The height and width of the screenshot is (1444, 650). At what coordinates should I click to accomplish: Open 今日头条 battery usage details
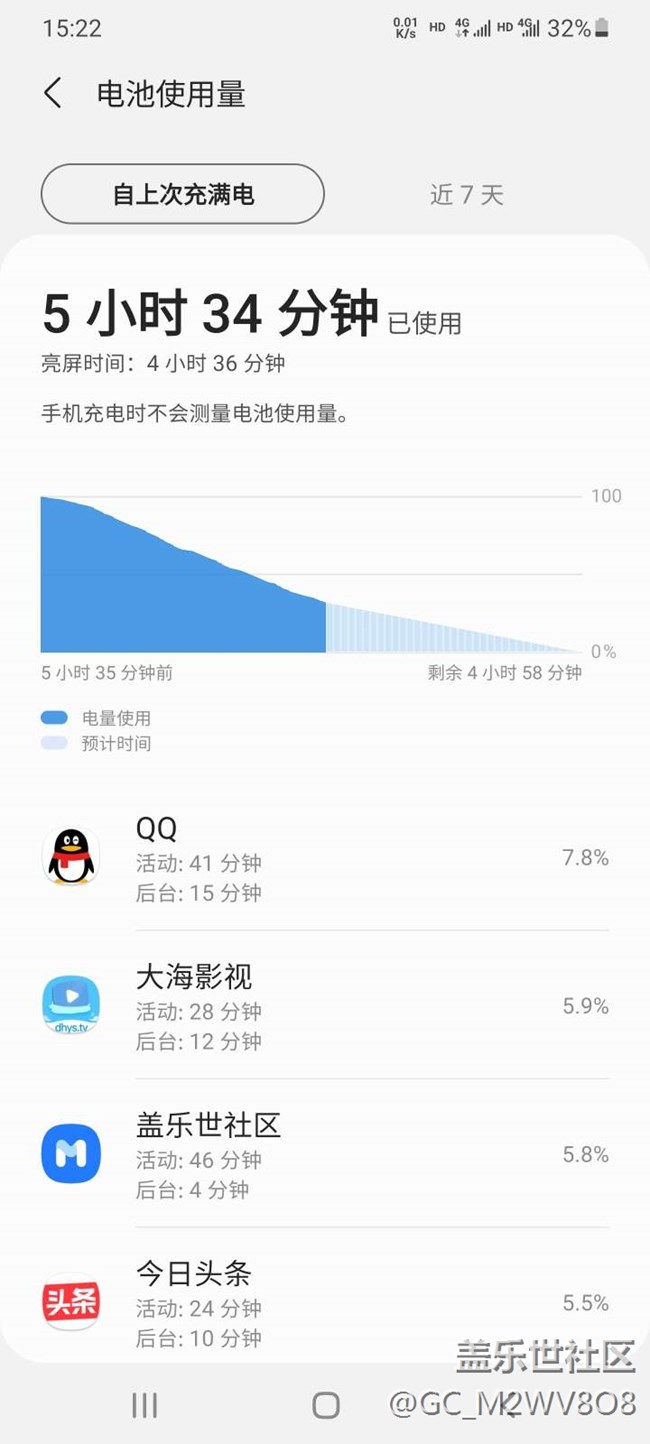[325, 1302]
